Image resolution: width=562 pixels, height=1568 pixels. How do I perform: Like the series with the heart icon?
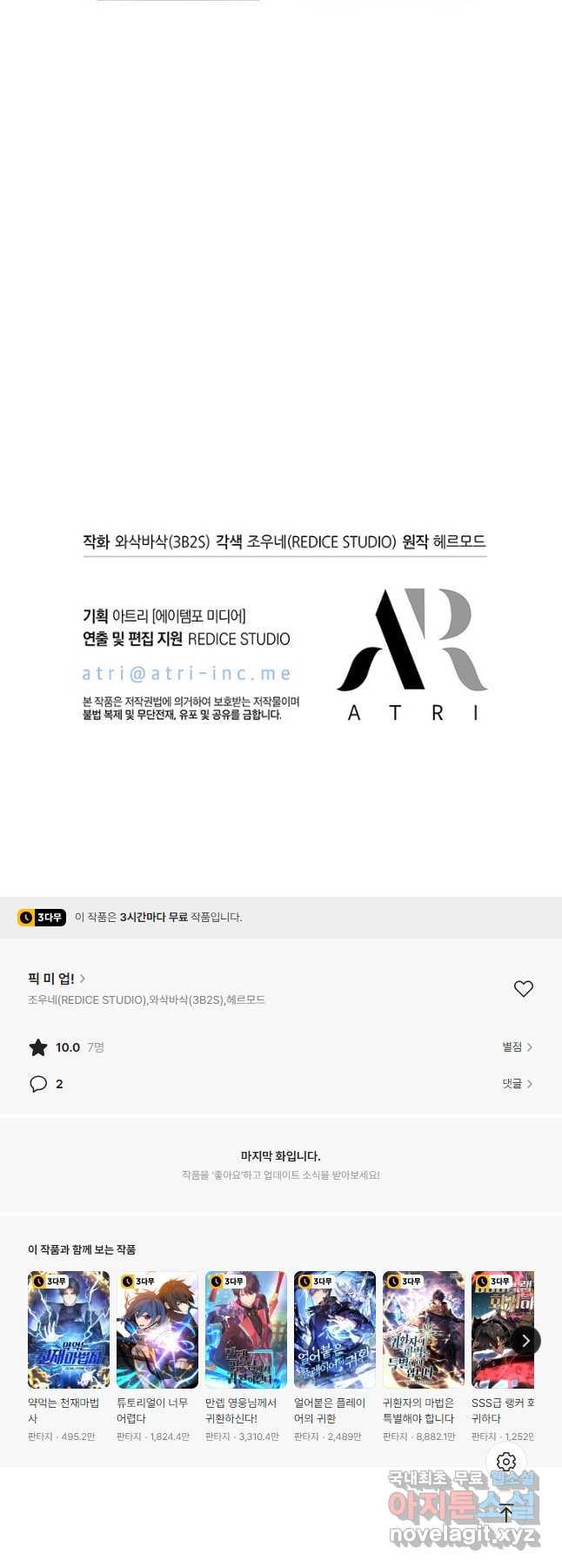pos(523,988)
